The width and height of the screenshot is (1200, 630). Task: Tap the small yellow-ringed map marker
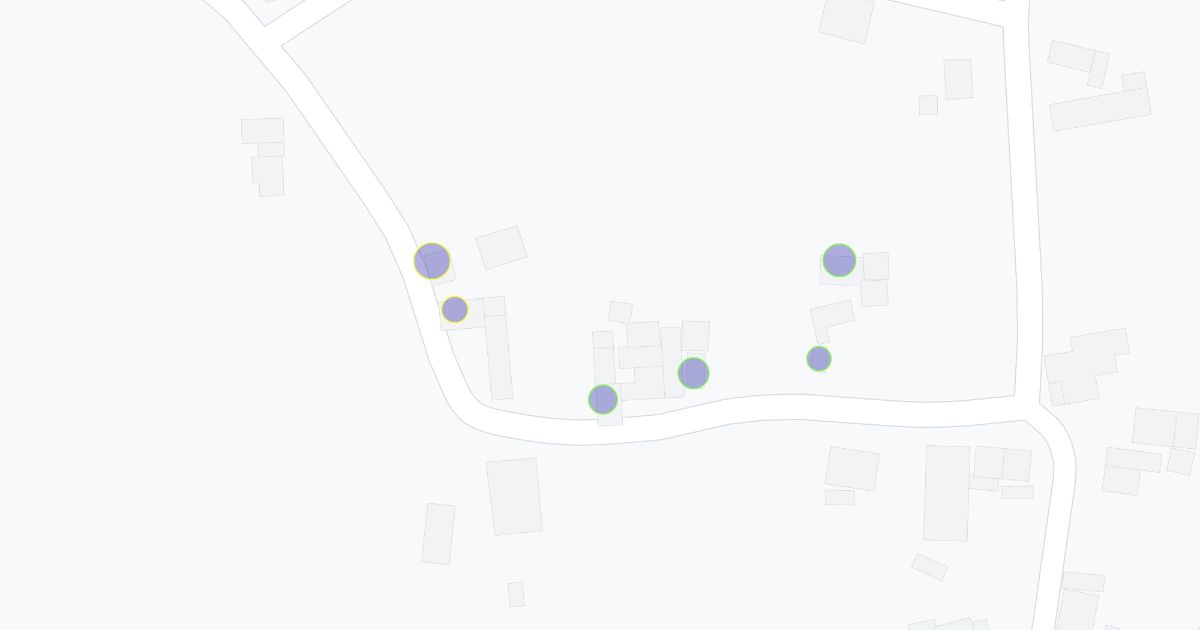tap(455, 310)
